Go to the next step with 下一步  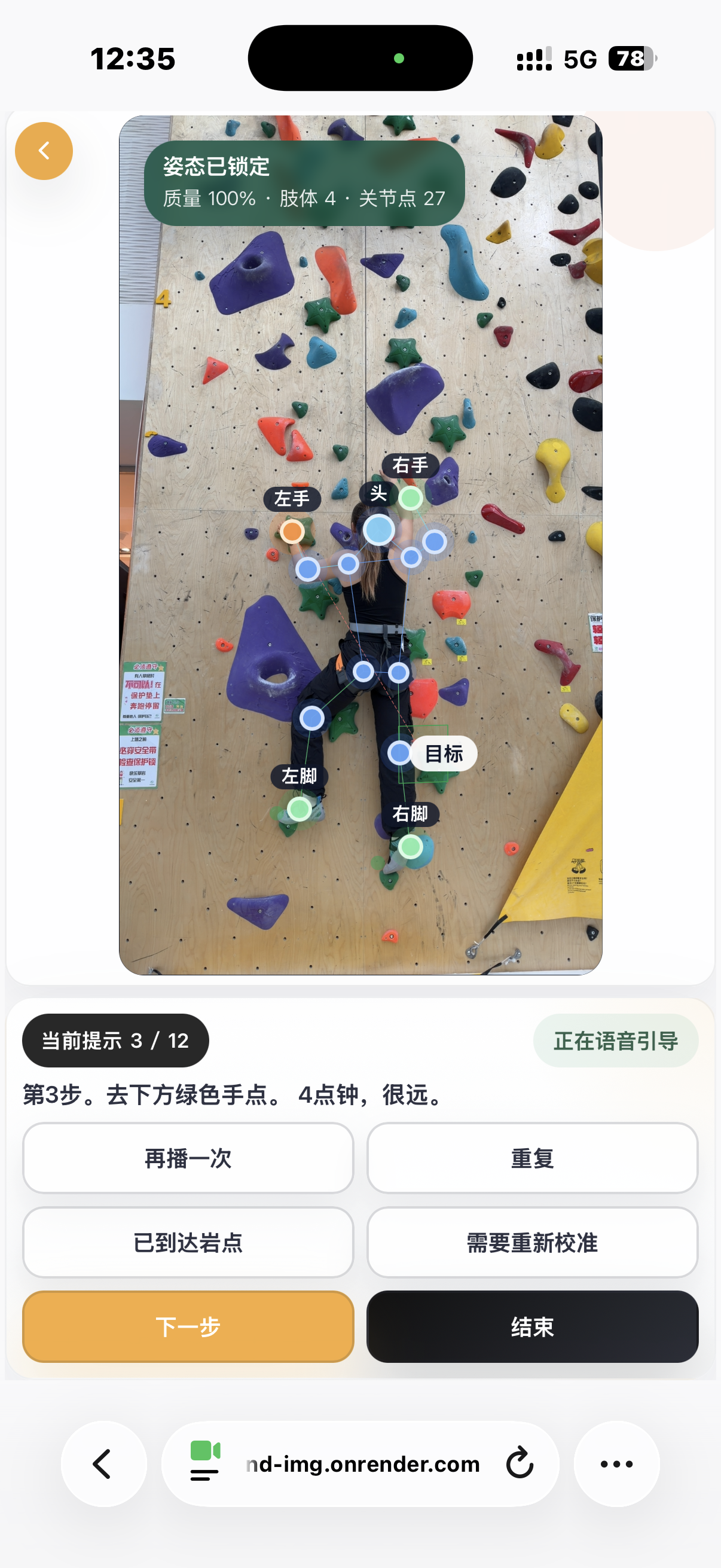click(x=188, y=1326)
